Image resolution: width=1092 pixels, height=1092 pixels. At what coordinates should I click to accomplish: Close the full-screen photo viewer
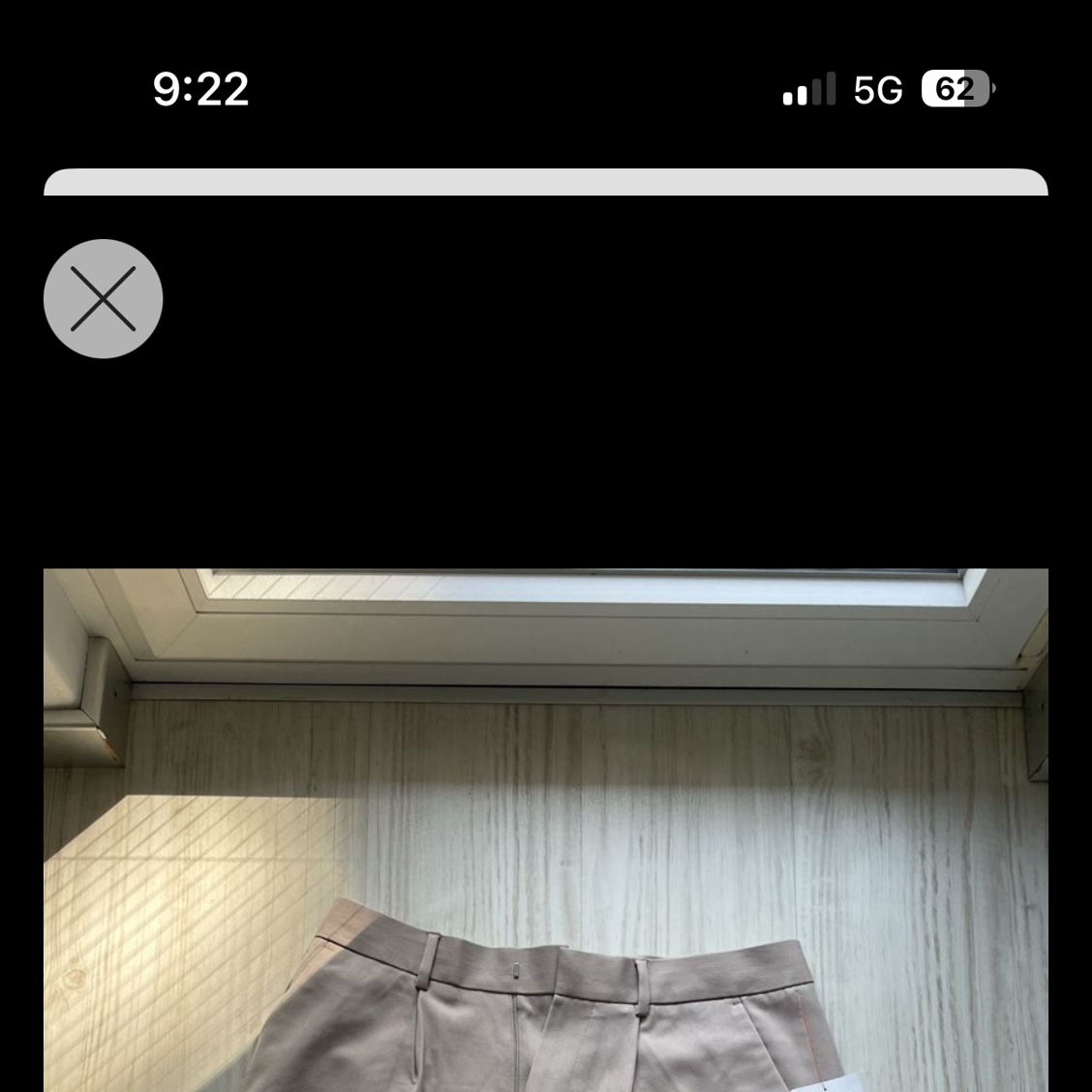click(x=103, y=298)
